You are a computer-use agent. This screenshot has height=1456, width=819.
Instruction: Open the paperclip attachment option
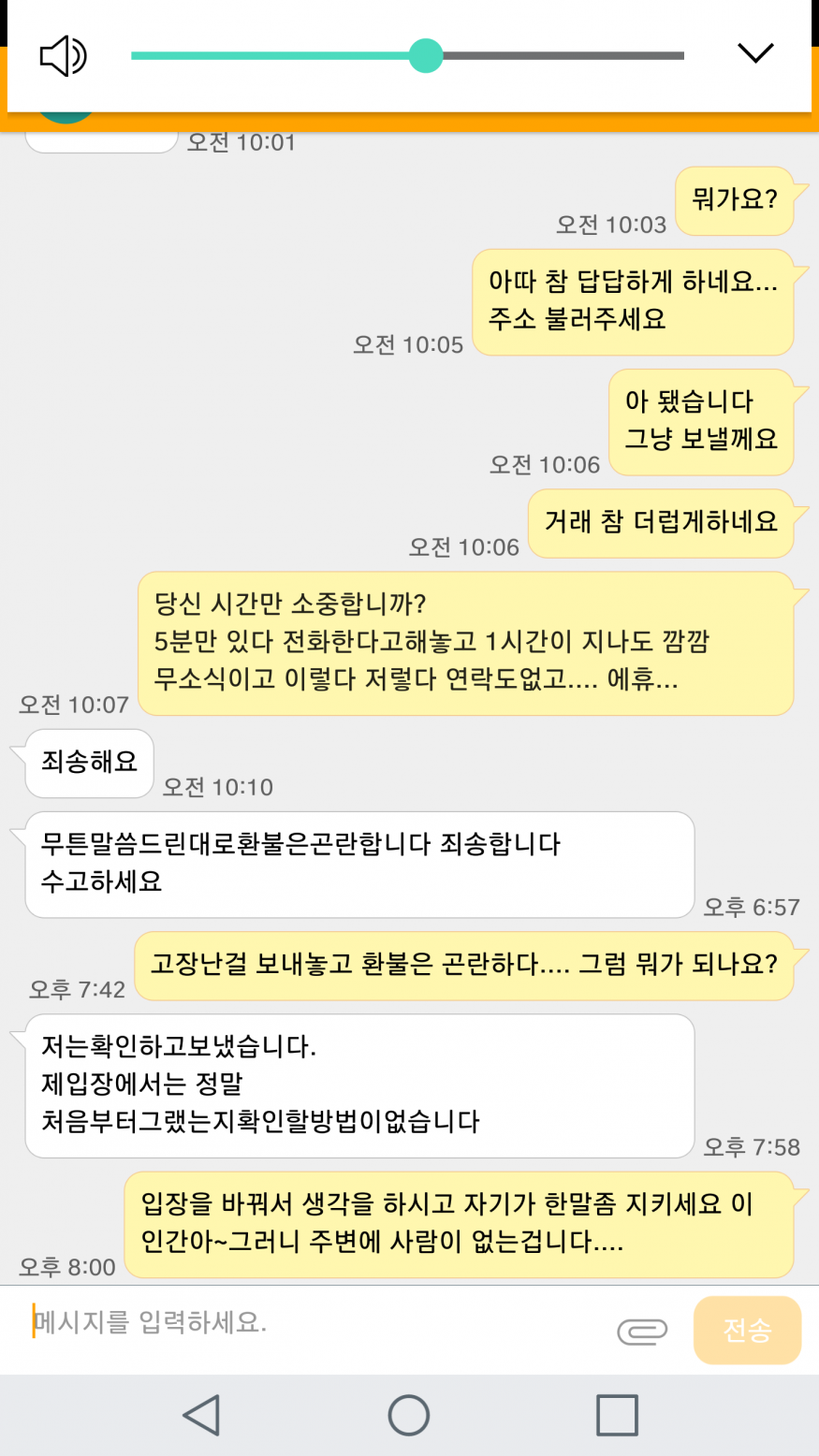[x=642, y=1331]
